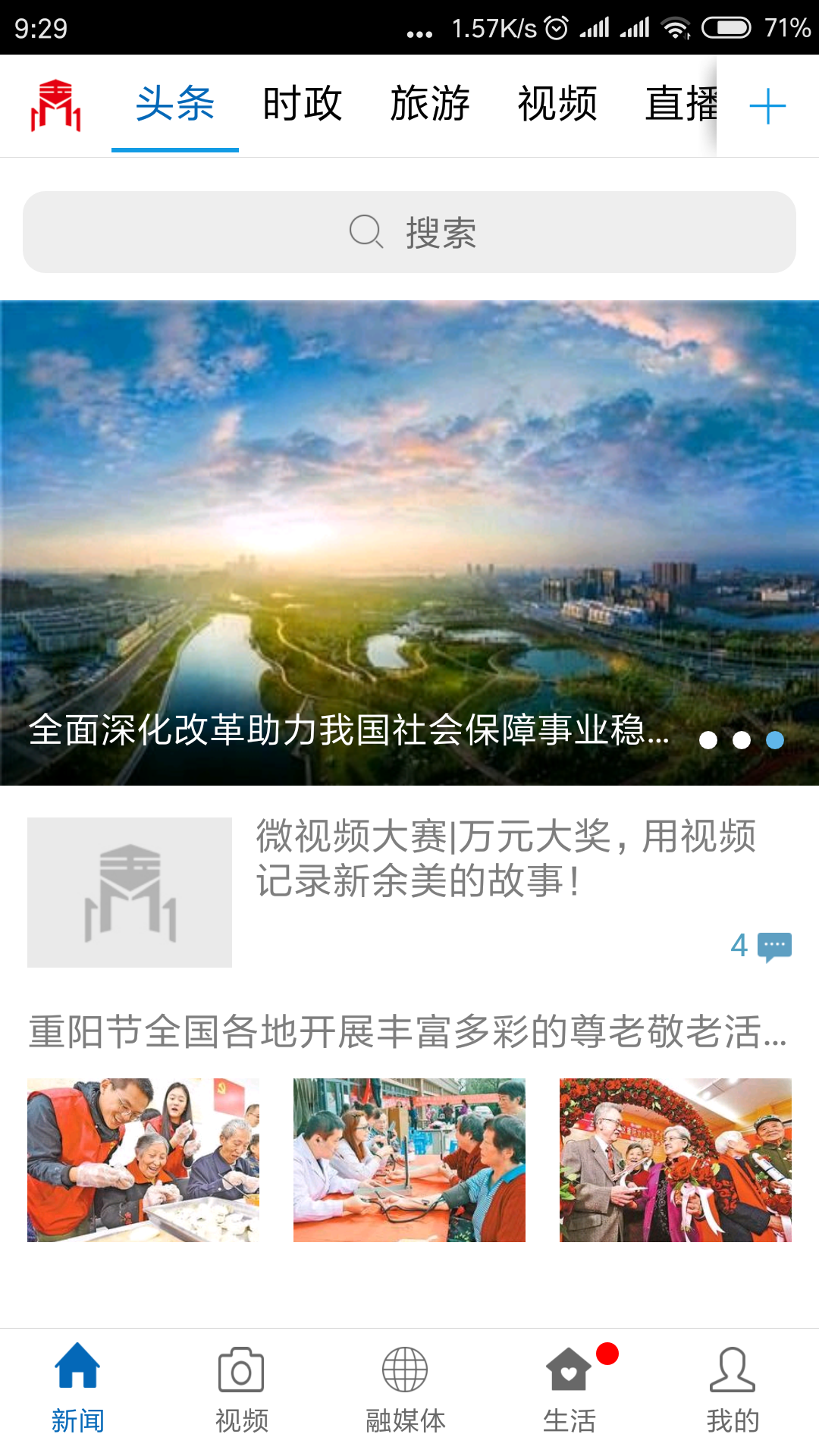
Task: Switch to the 时政 tab
Action: (300, 105)
